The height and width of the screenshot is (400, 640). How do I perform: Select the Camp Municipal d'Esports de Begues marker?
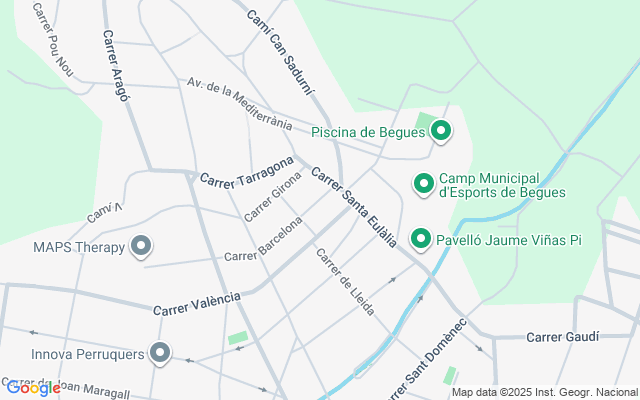tap(423, 184)
